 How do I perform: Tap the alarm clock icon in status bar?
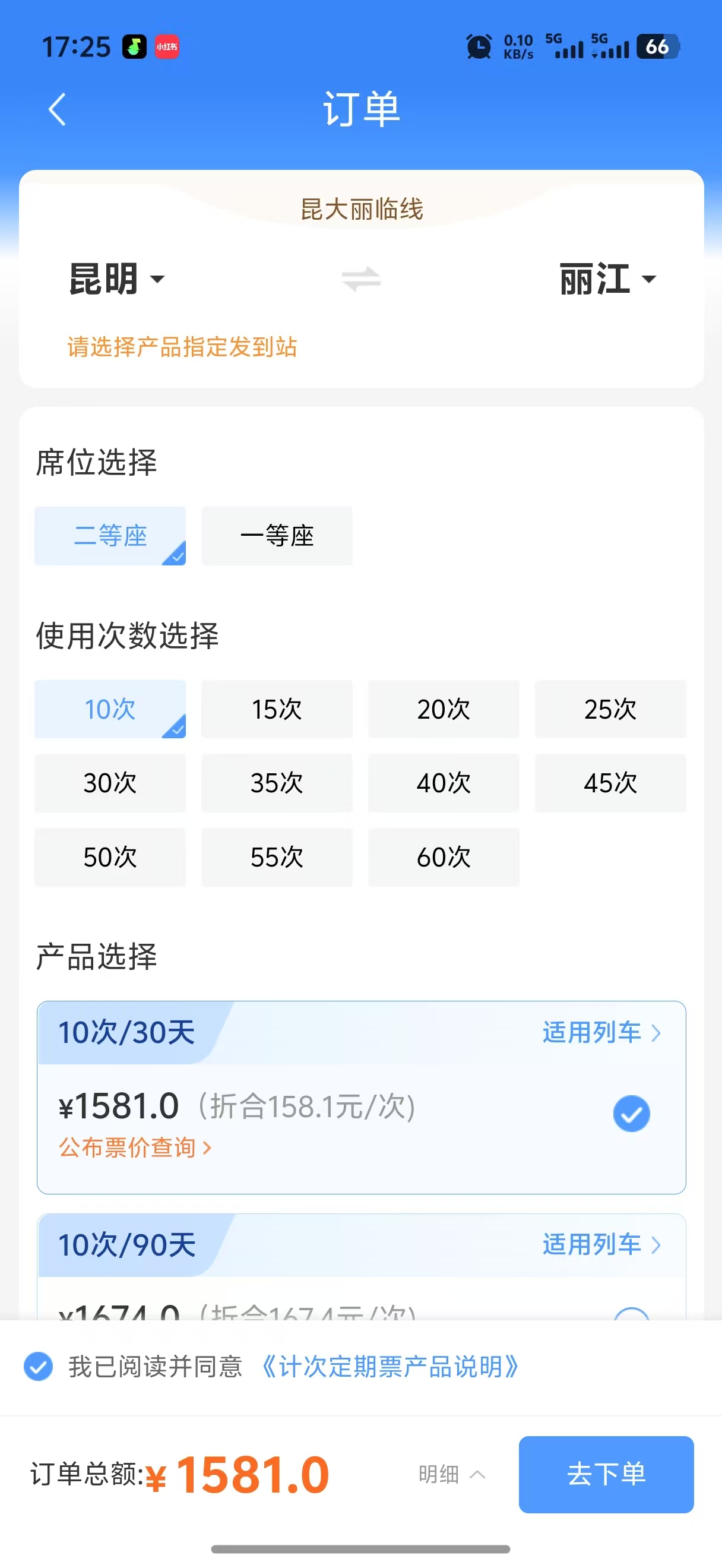point(478,46)
